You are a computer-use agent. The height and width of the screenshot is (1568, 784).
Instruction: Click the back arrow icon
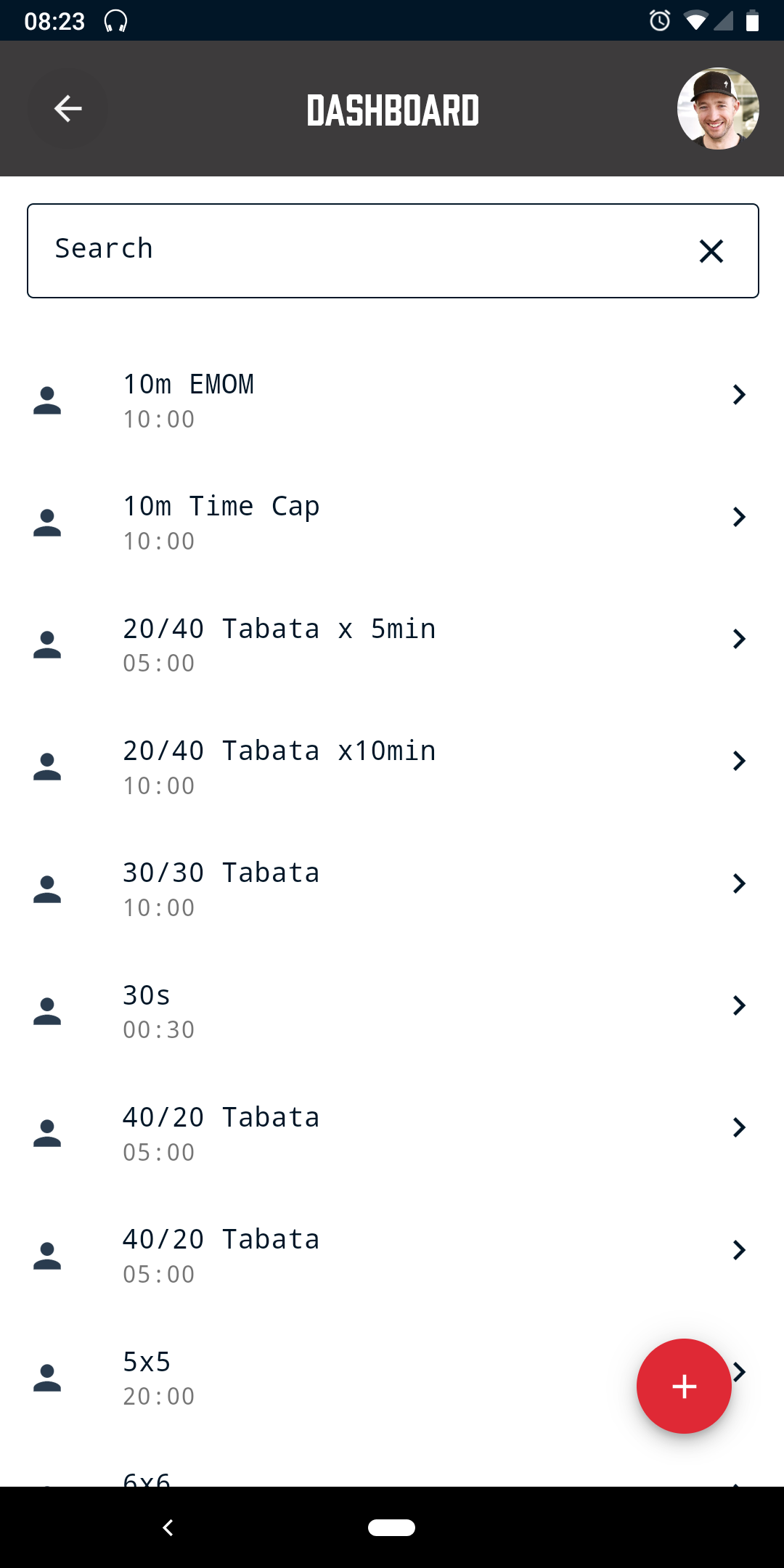[x=67, y=109]
